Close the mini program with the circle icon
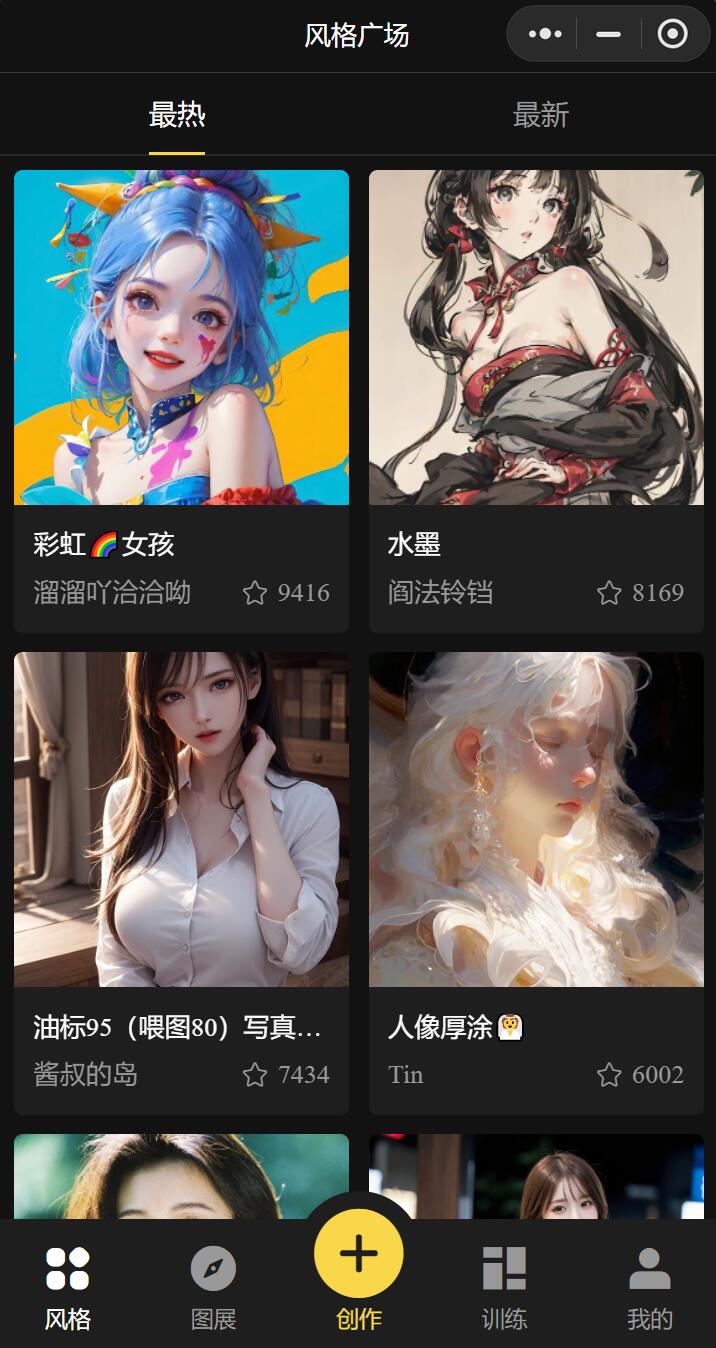This screenshot has width=716, height=1348. click(673, 34)
